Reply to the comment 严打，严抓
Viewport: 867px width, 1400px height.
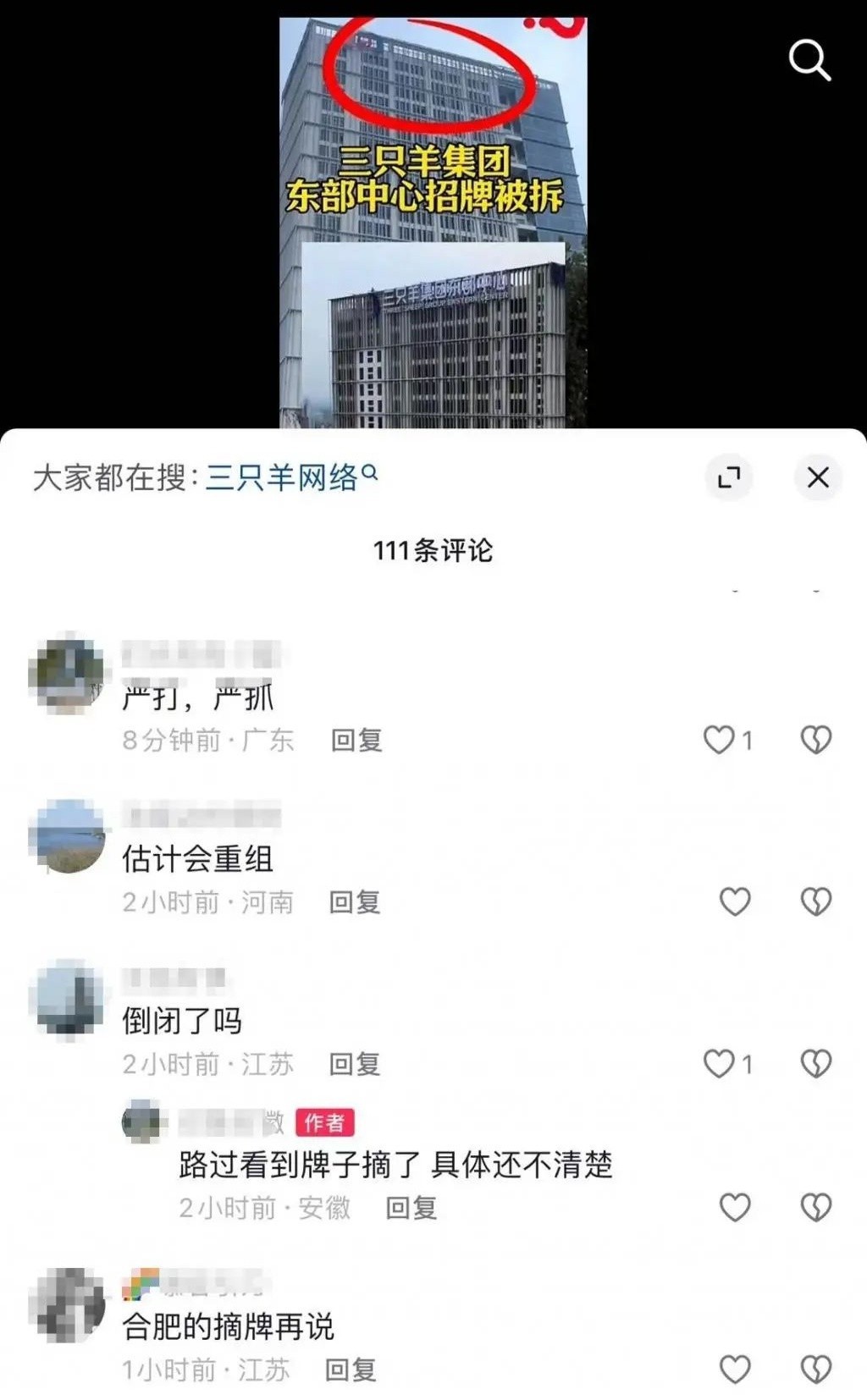click(356, 741)
